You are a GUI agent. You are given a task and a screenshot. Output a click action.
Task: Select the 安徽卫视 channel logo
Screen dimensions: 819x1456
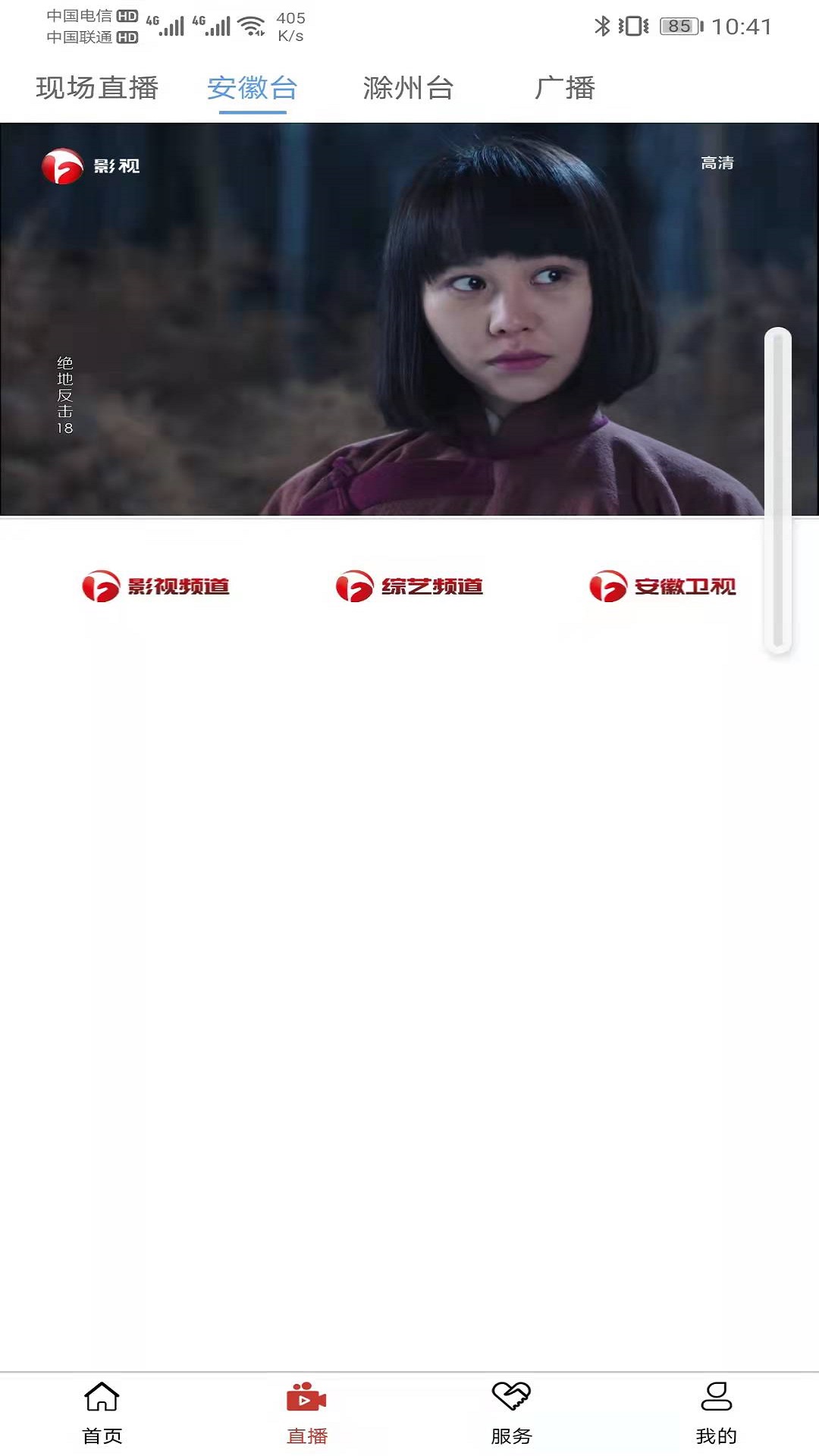[x=662, y=585]
